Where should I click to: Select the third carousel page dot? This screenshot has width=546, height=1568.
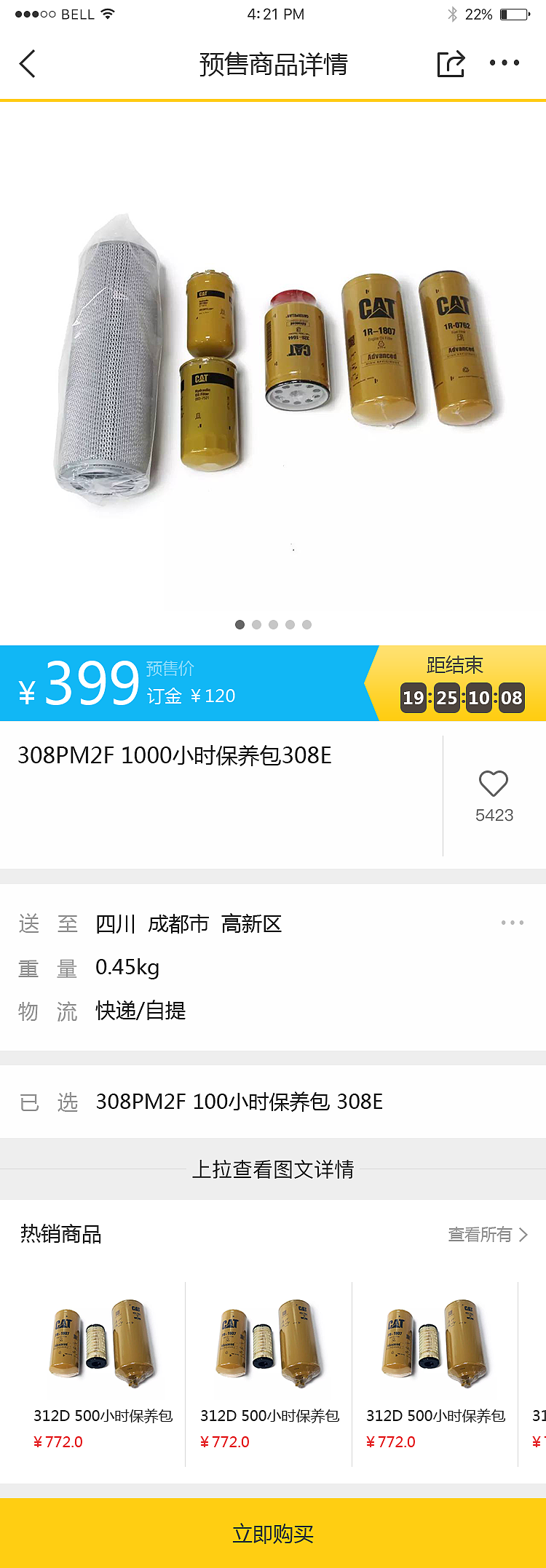(x=273, y=625)
